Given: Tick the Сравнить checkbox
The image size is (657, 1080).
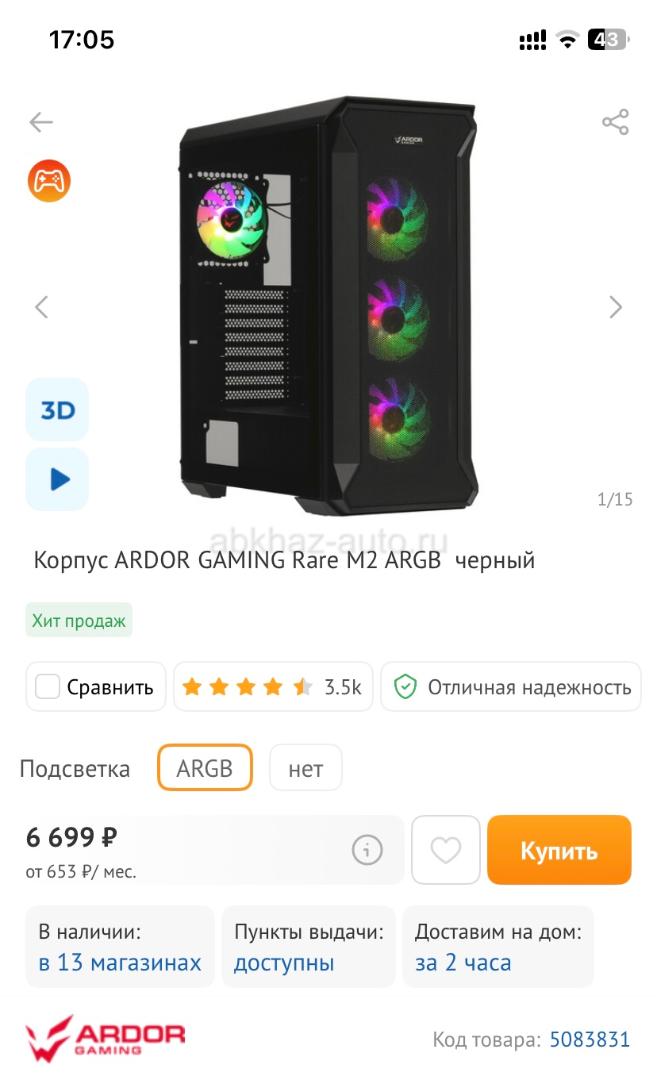Looking at the screenshot, I should (48, 687).
